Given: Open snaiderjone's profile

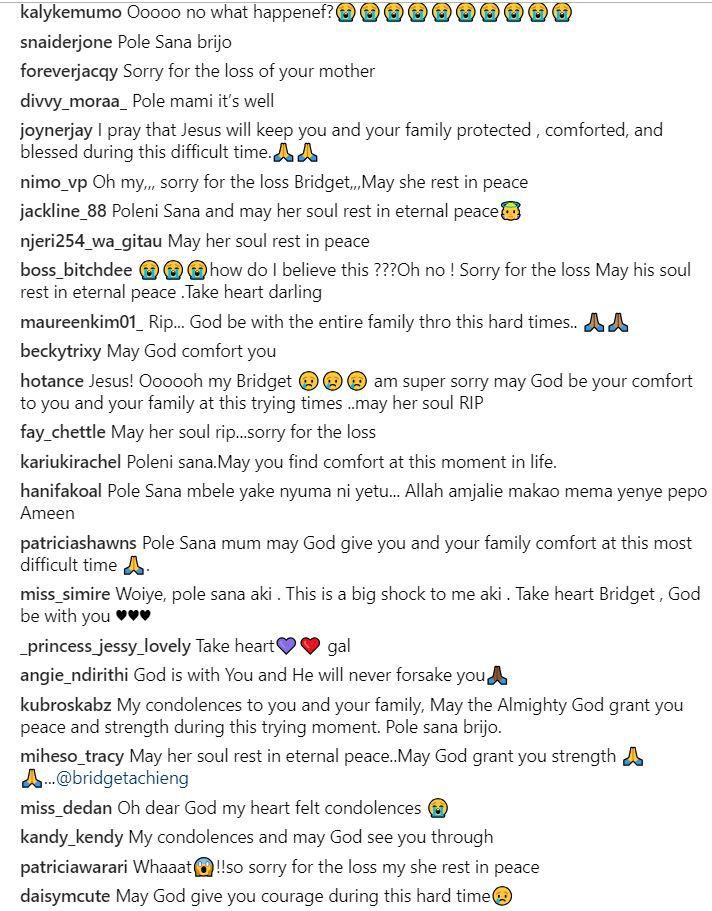Looking at the screenshot, I should tap(66, 42).
